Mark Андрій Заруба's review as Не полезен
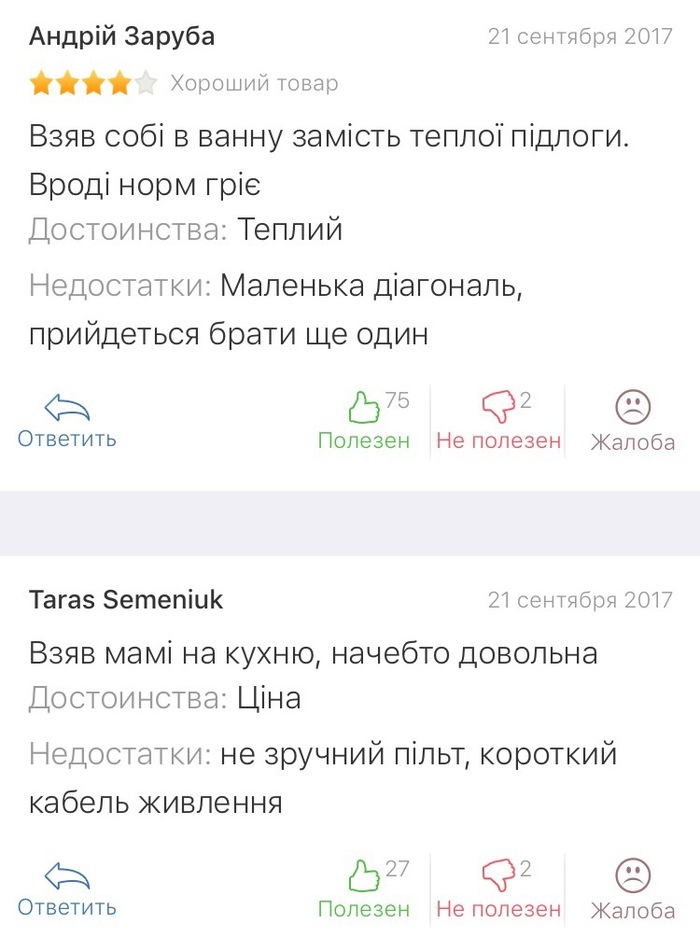The height and width of the screenshot is (951, 700). coord(498,421)
